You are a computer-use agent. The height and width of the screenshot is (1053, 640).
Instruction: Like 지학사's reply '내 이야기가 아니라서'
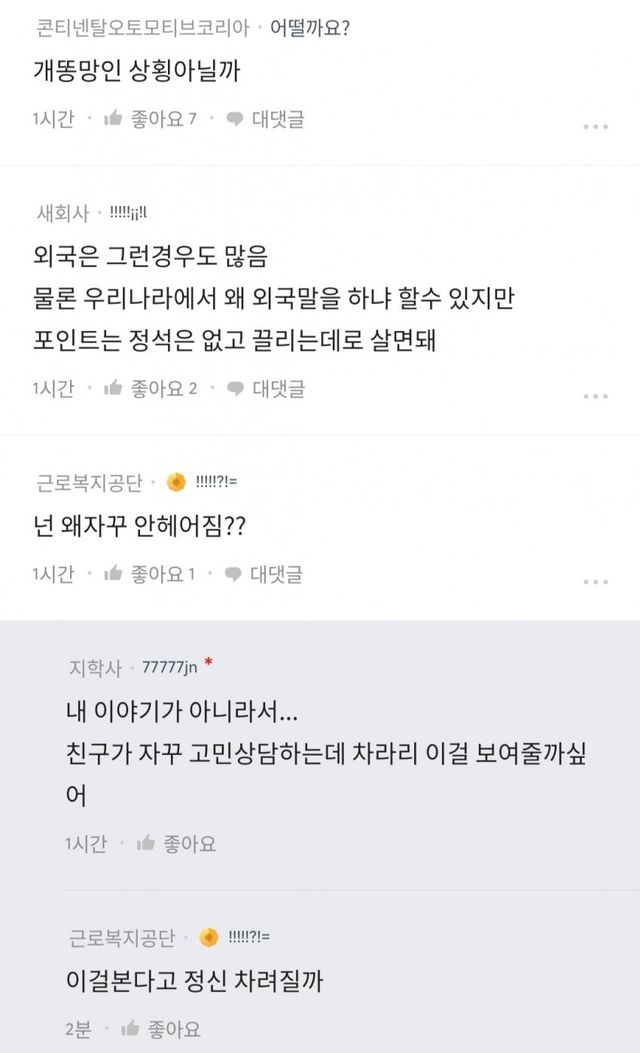(176, 843)
